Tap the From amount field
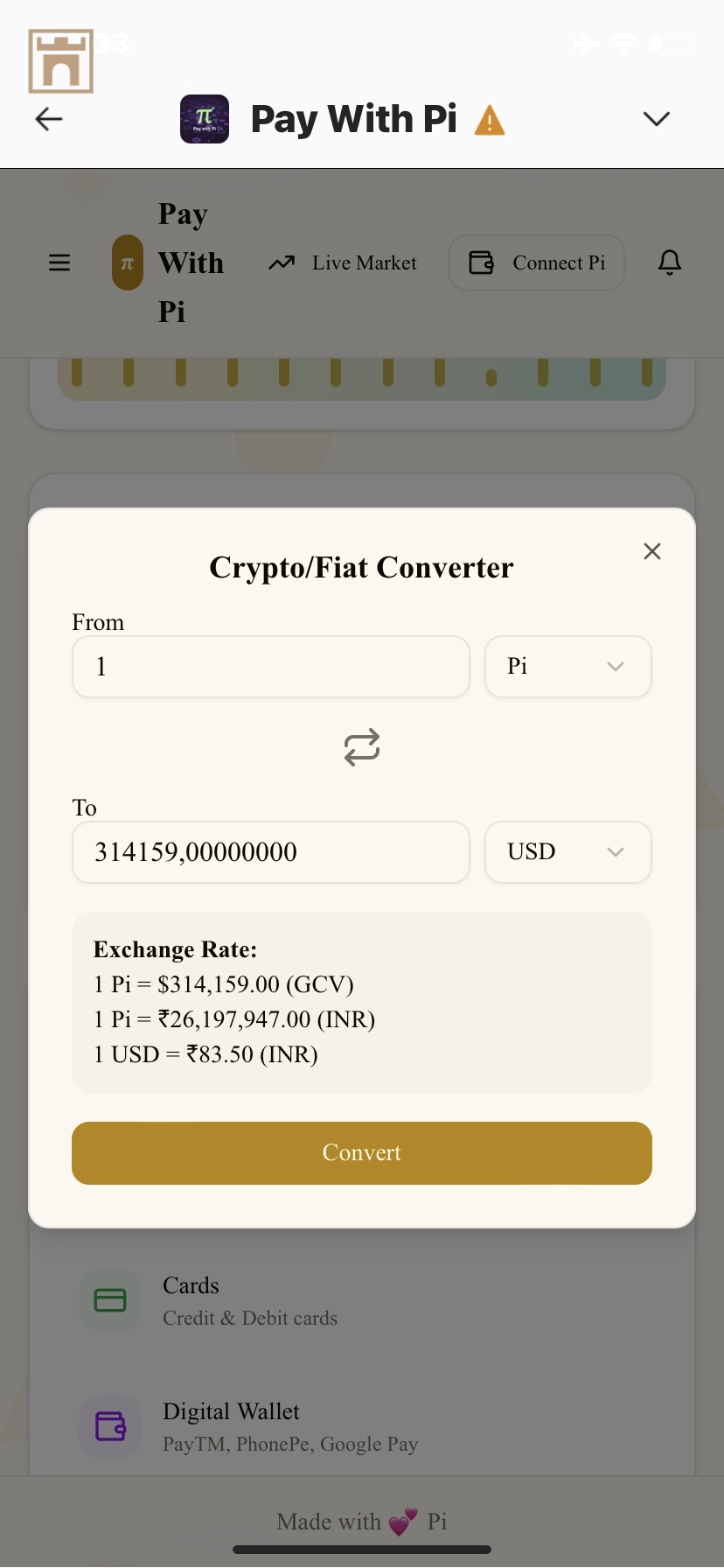724x1568 pixels. 270,667
